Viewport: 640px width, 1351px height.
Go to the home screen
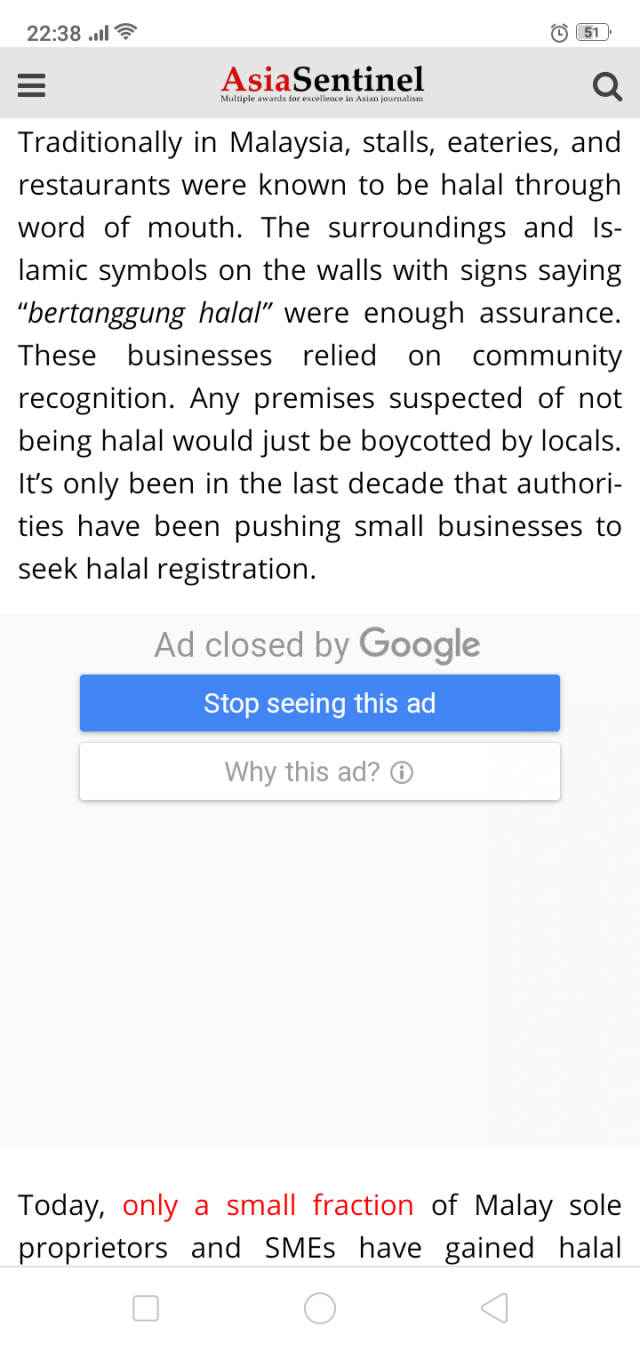(x=320, y=1308)
